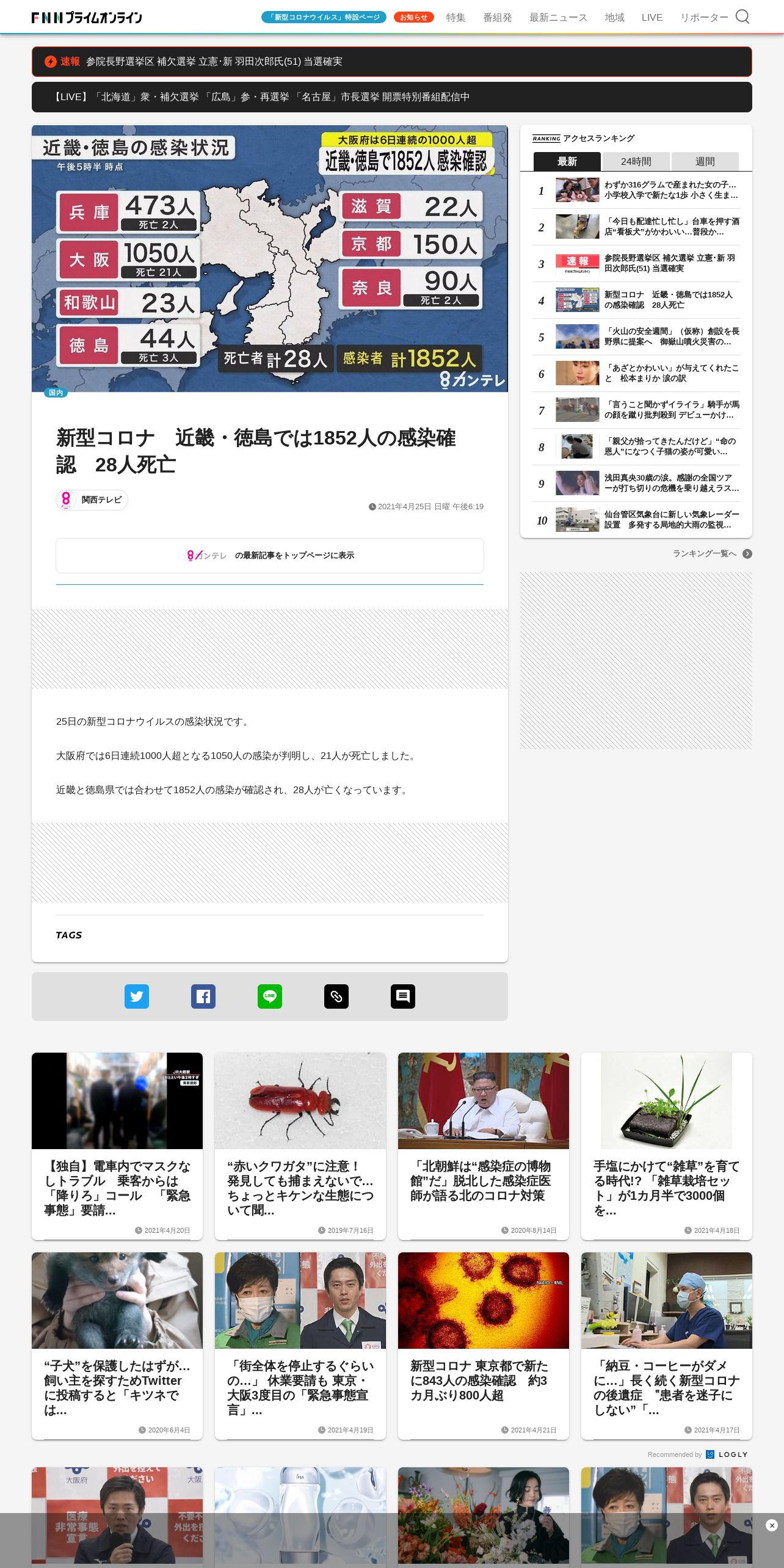
Task: Copy the article link
Action: (336, 996)
